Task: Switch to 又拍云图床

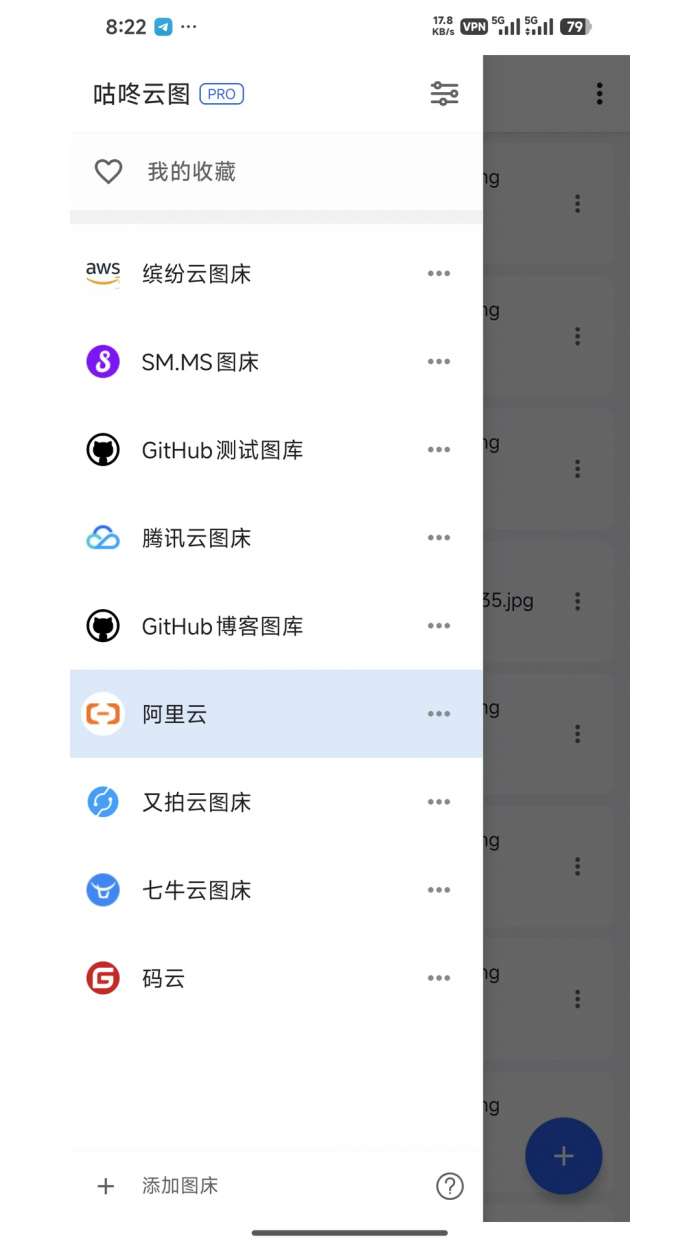Action: (x=196, y=802)
